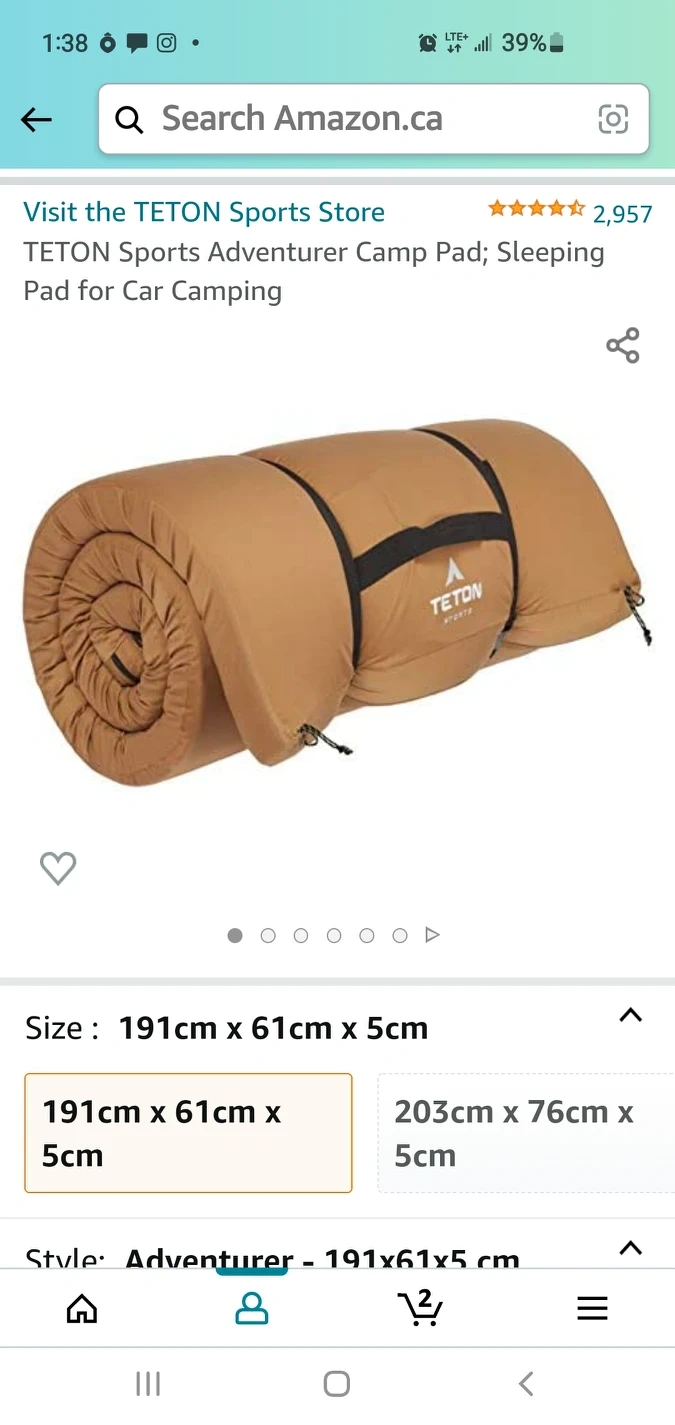Open the shopping cart
Screen dimensions: 675x1425
(x=421, y=1308)
